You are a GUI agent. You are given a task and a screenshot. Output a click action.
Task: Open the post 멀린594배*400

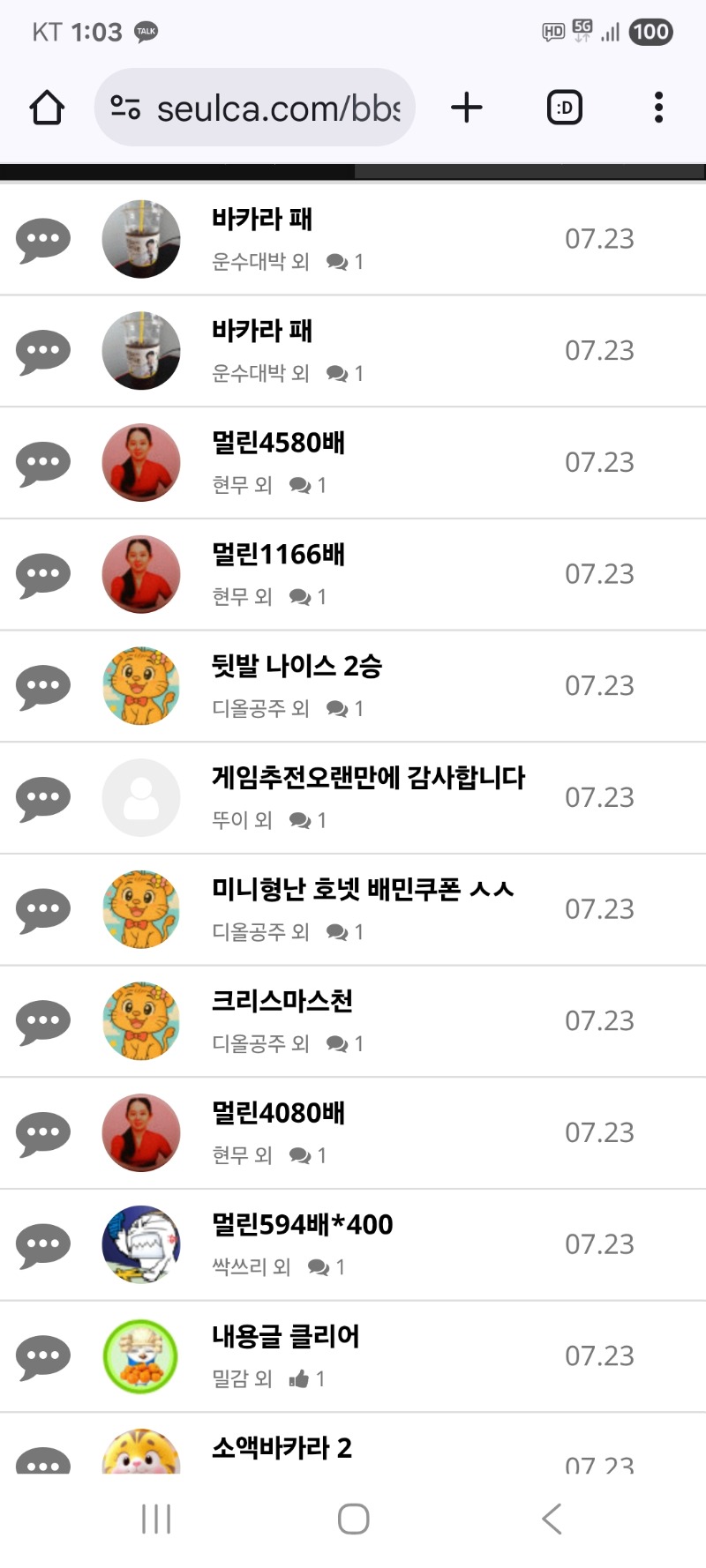point(303,1224)
